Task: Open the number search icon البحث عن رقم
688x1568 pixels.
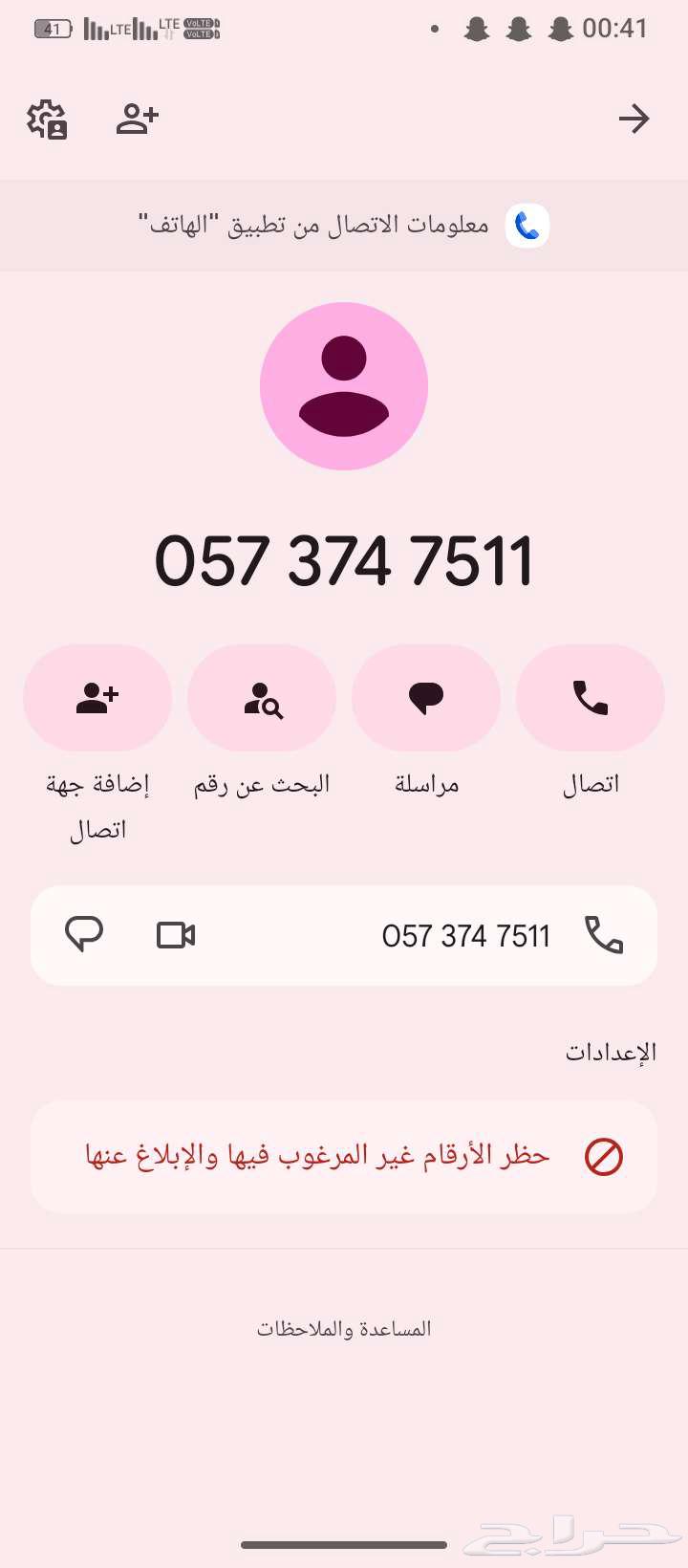Action: tap(261, 698)
